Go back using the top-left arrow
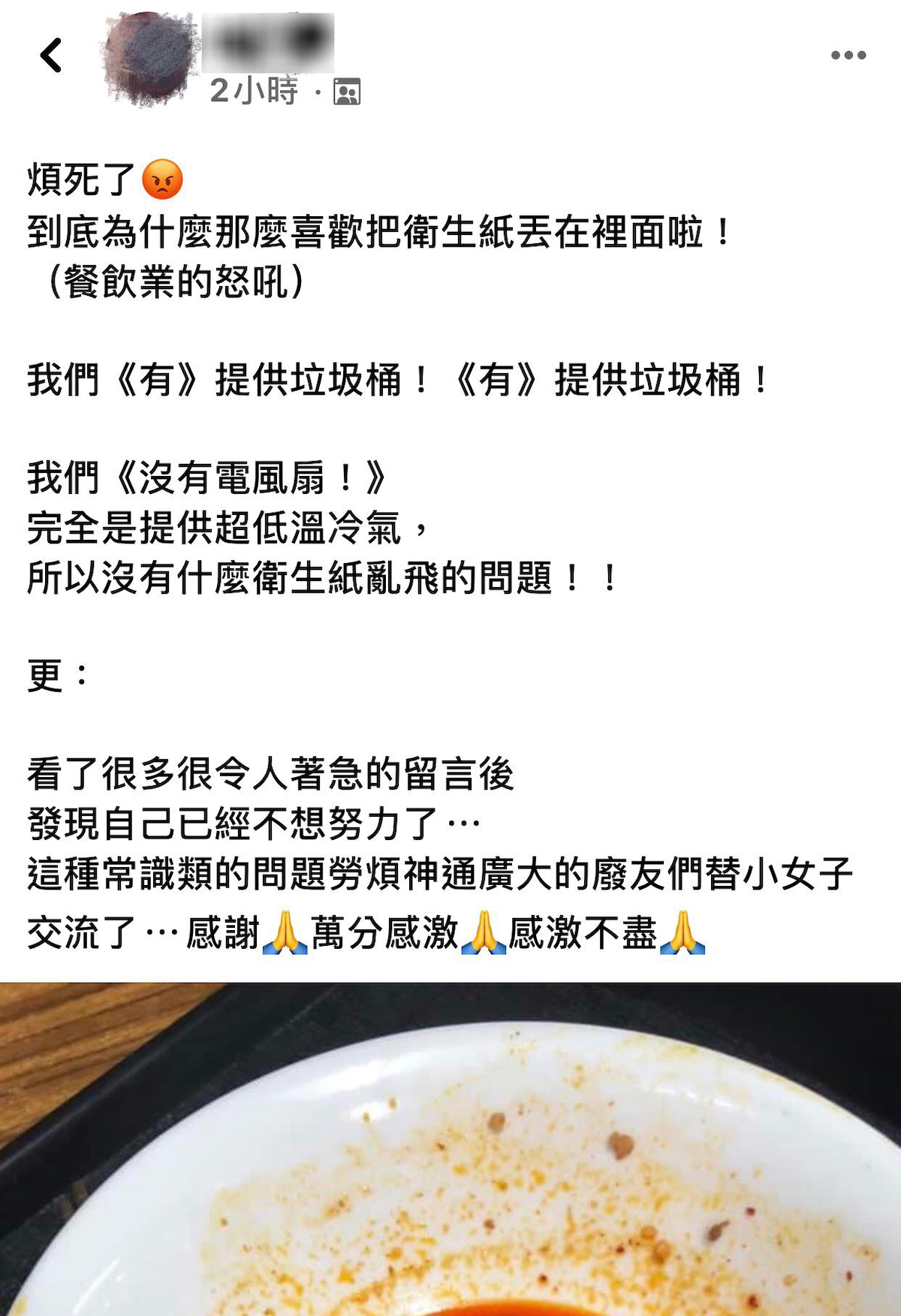Image resolution: width=901 pixels, height=1316 pixels. [x=51, y=56]
